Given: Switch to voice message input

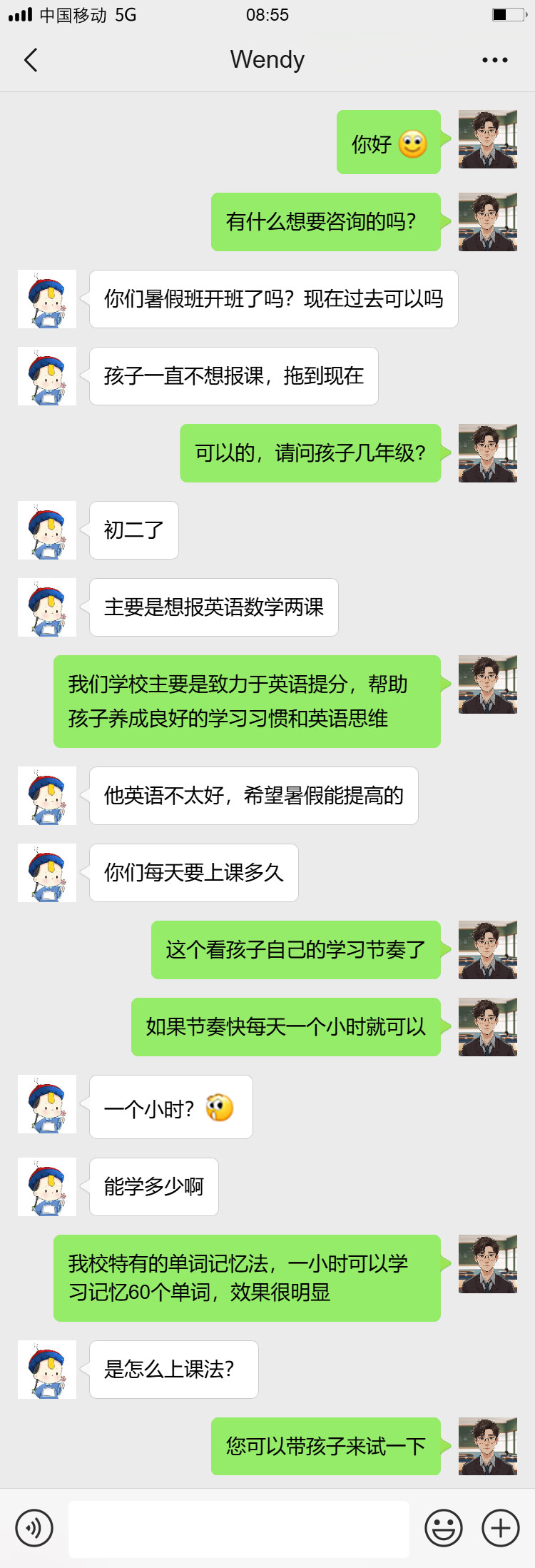Looking at the screenshot, I should (34, 1528).
